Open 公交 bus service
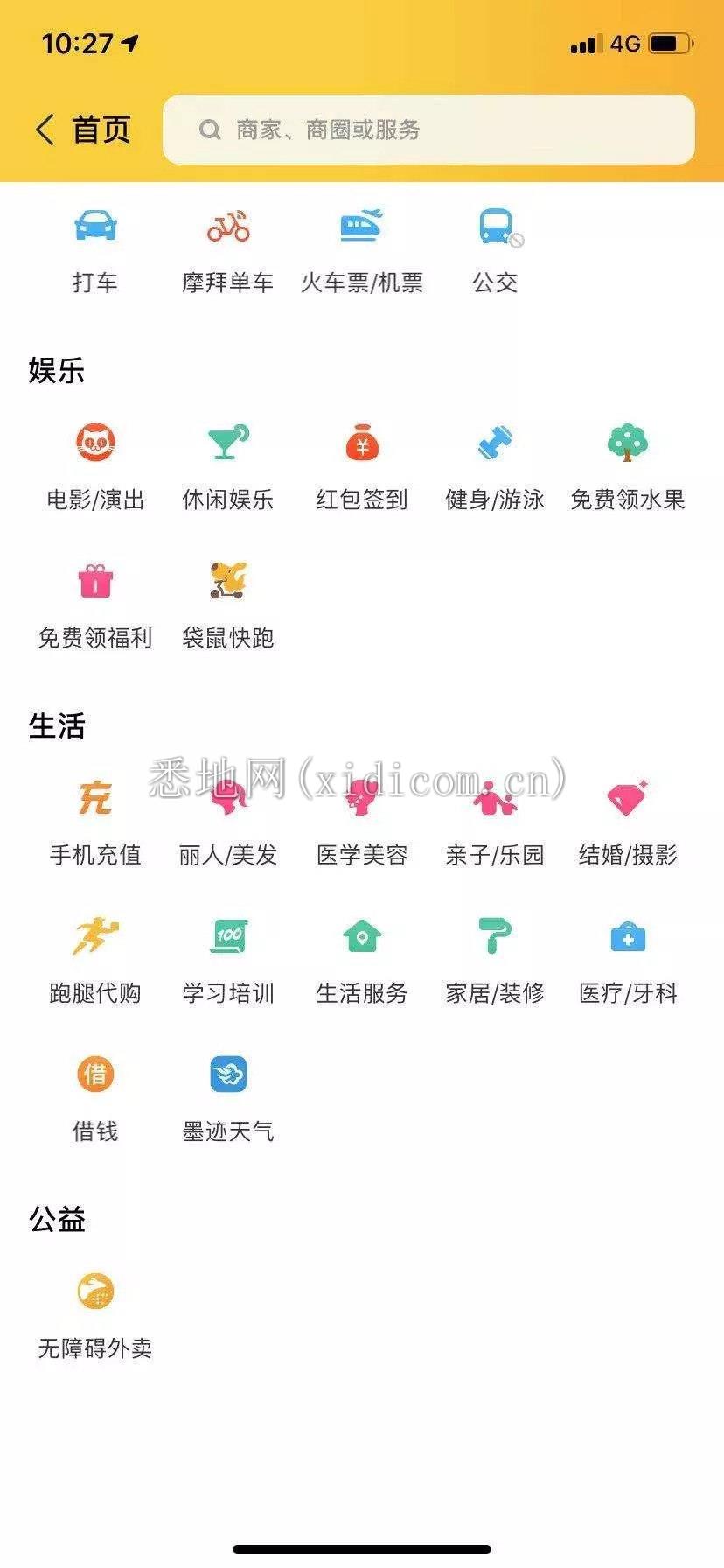This screenshot has height=1568, width=724. coord(496,248)
